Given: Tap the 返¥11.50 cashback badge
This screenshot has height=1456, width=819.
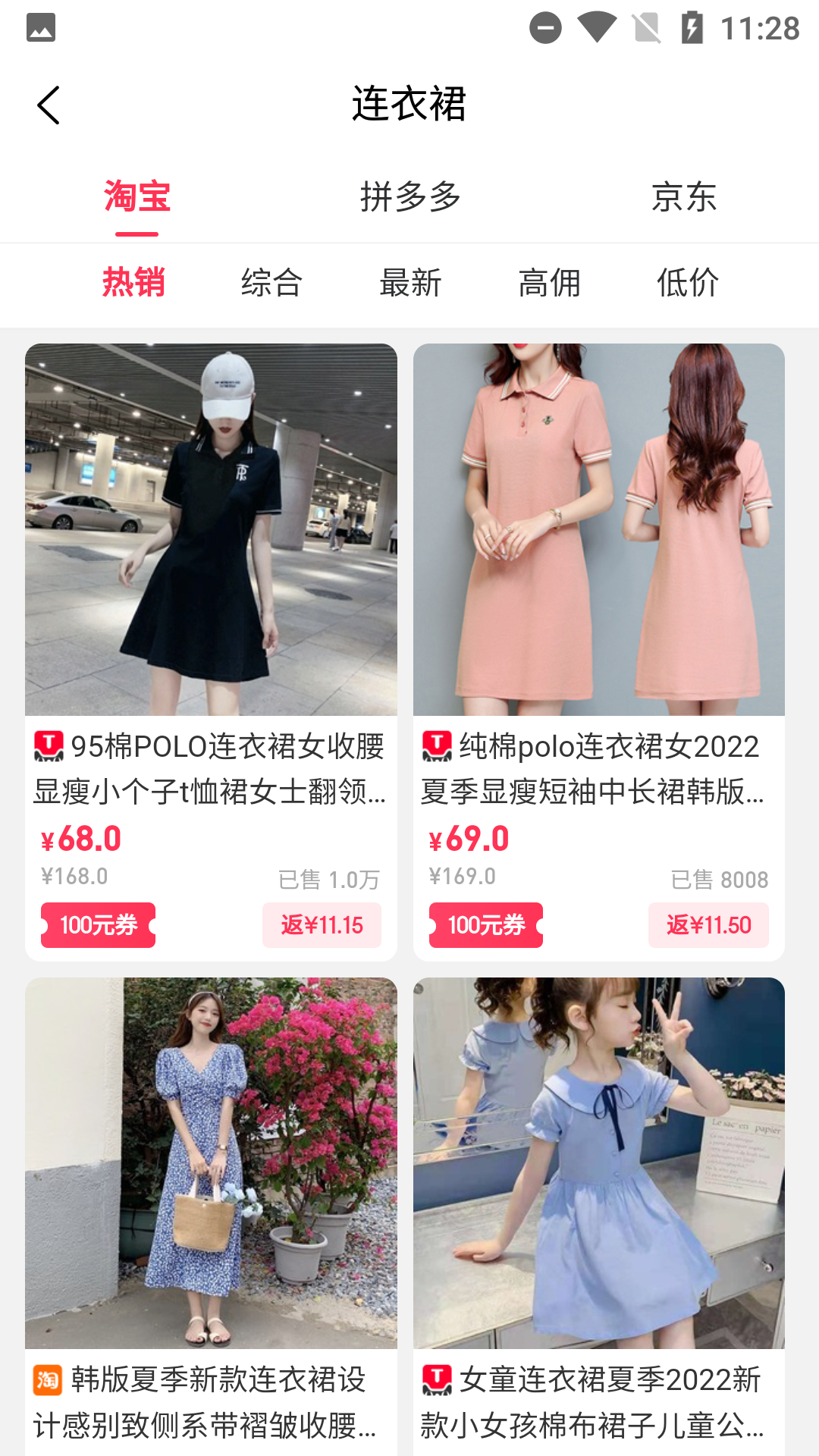Looking at the screenshot, I should click(x=708, y=925).
